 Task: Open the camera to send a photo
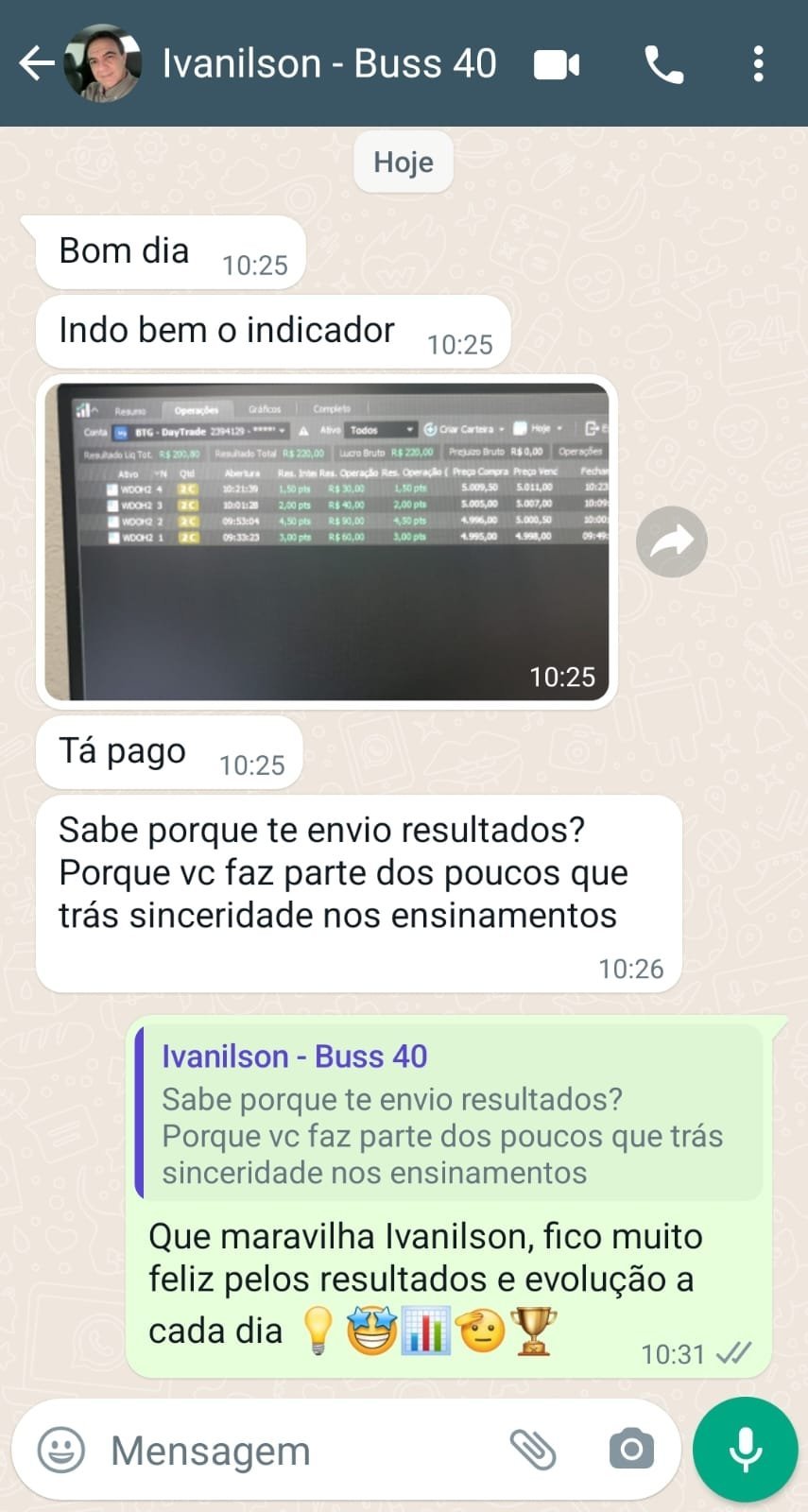pyautogui.click(x=631, y=1450)
